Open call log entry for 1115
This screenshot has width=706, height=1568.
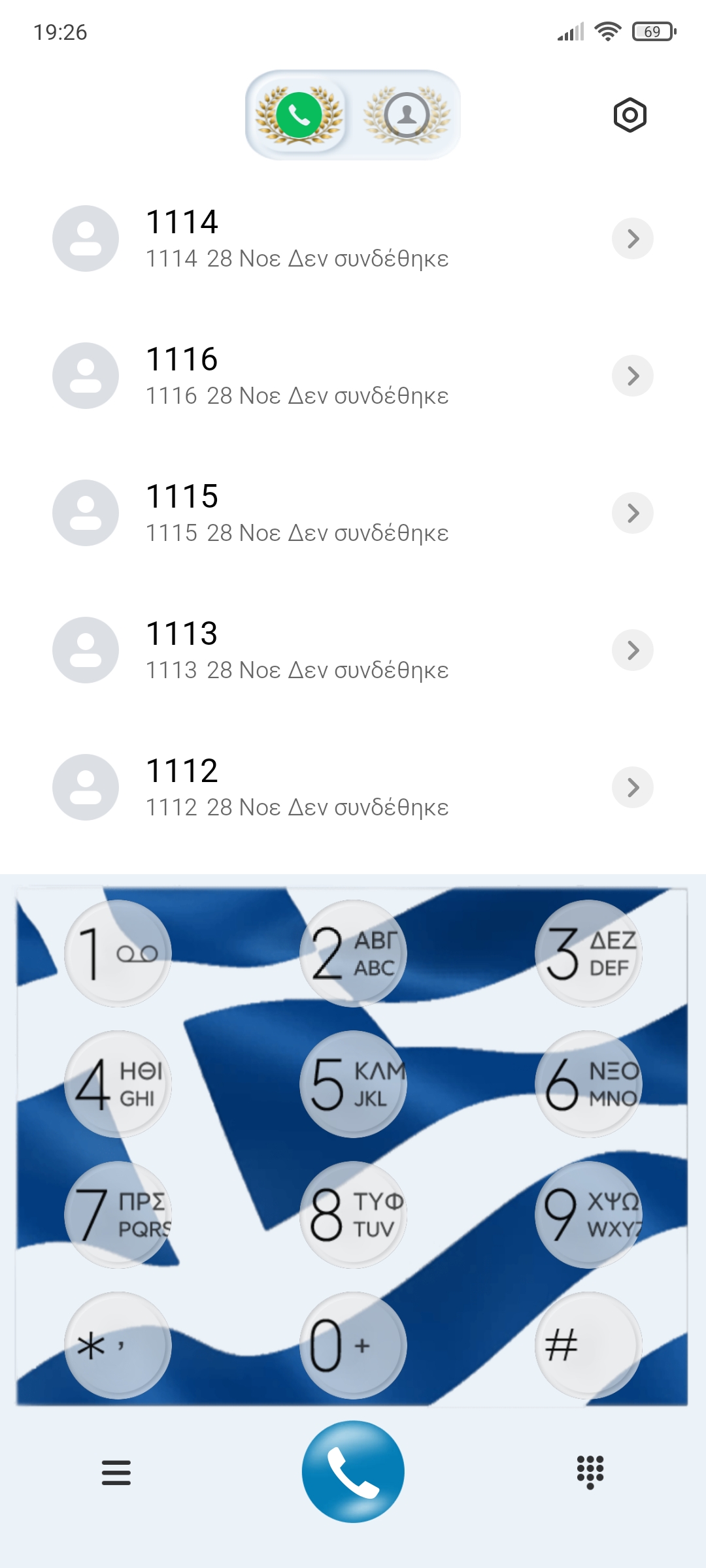pyautogui.click(x=297, y=513)
